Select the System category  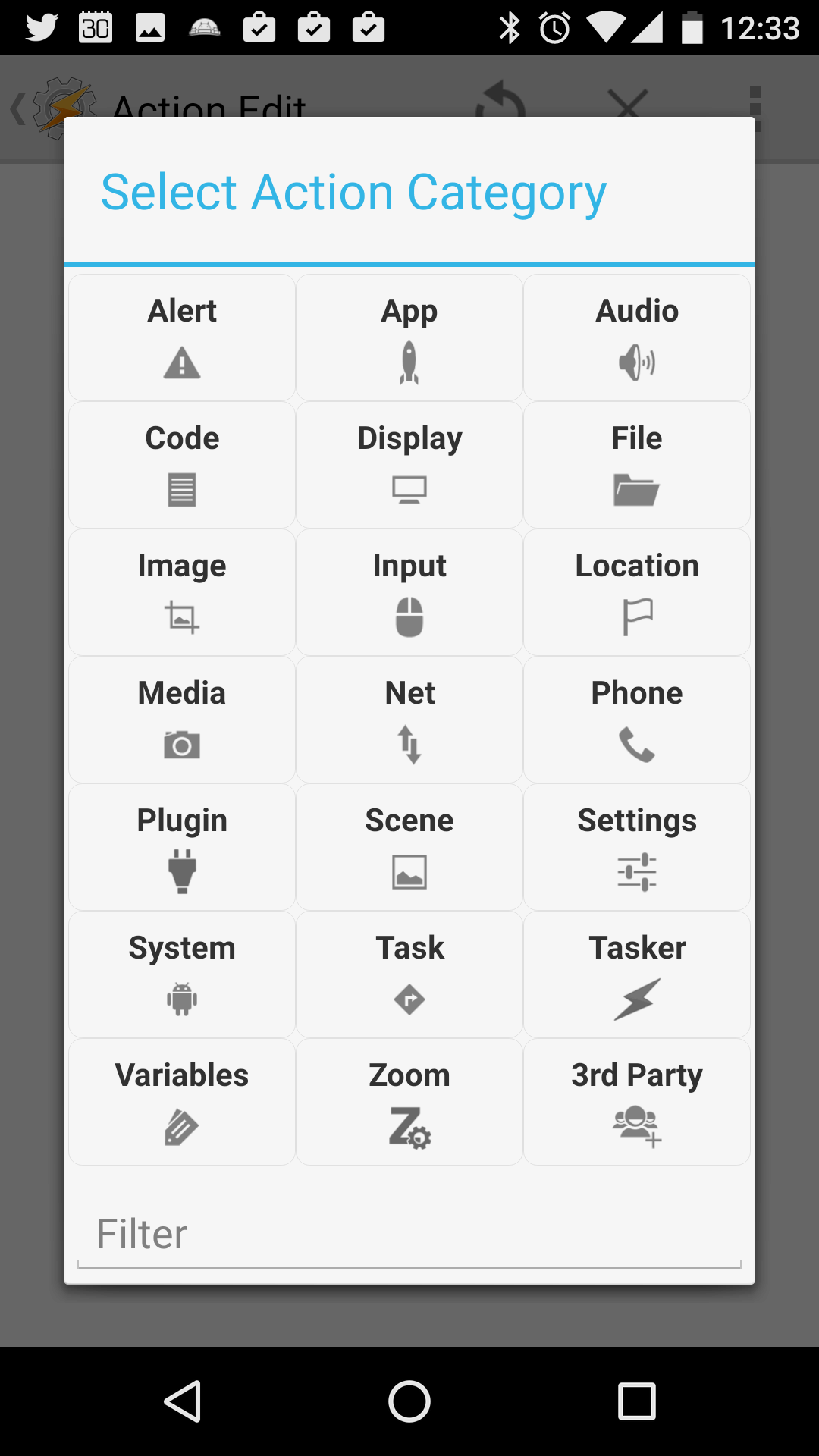pos(182,974)
